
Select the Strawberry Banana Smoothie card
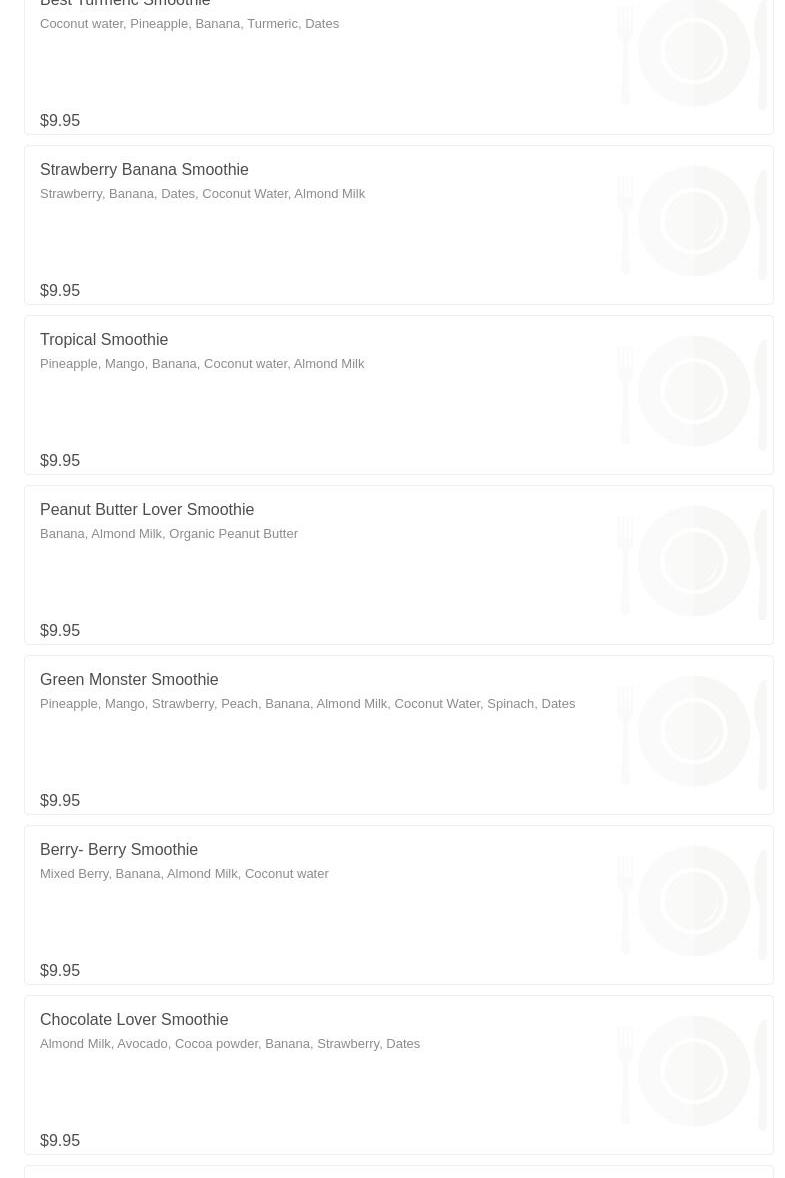pyautogui.click(x=144, y=170)
